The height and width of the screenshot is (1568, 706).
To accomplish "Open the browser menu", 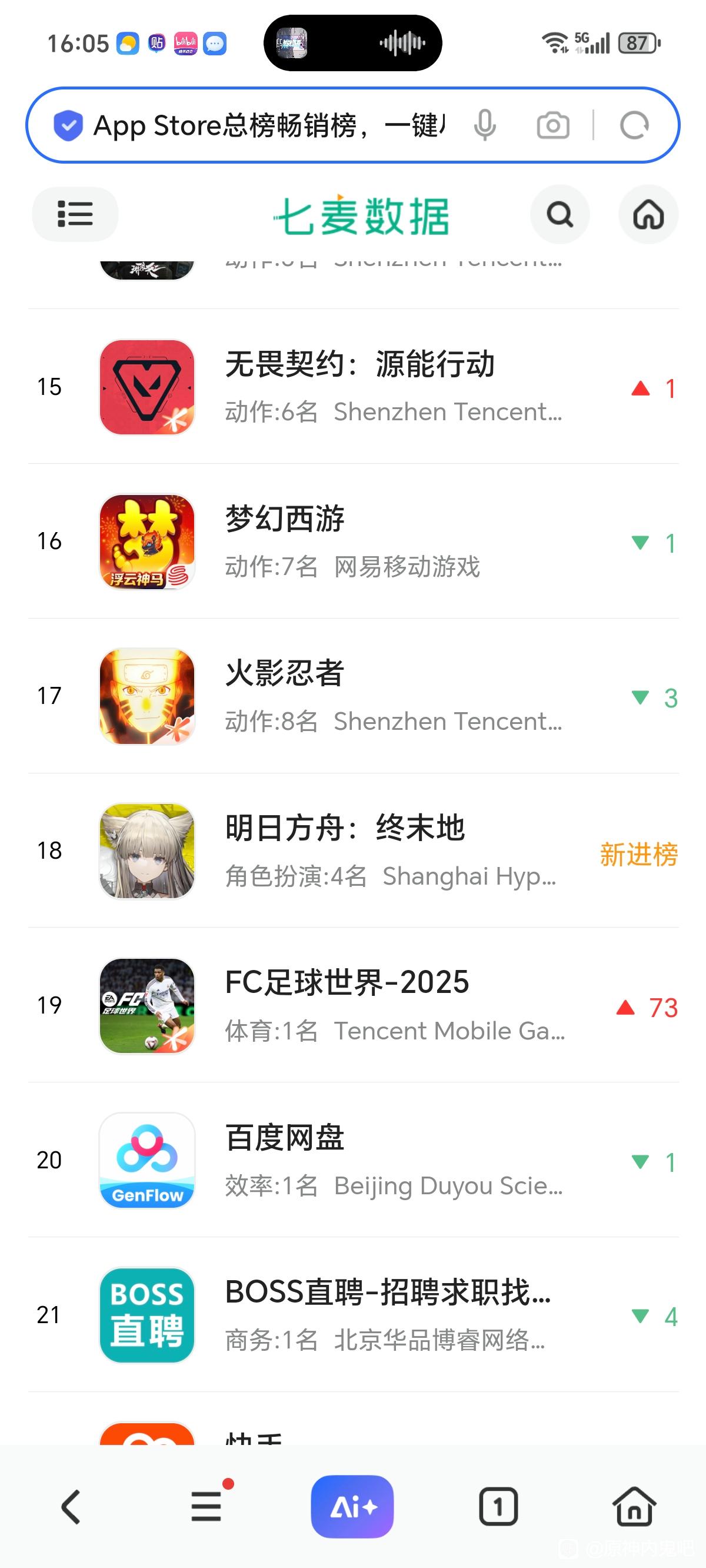I will point(207,1507).
